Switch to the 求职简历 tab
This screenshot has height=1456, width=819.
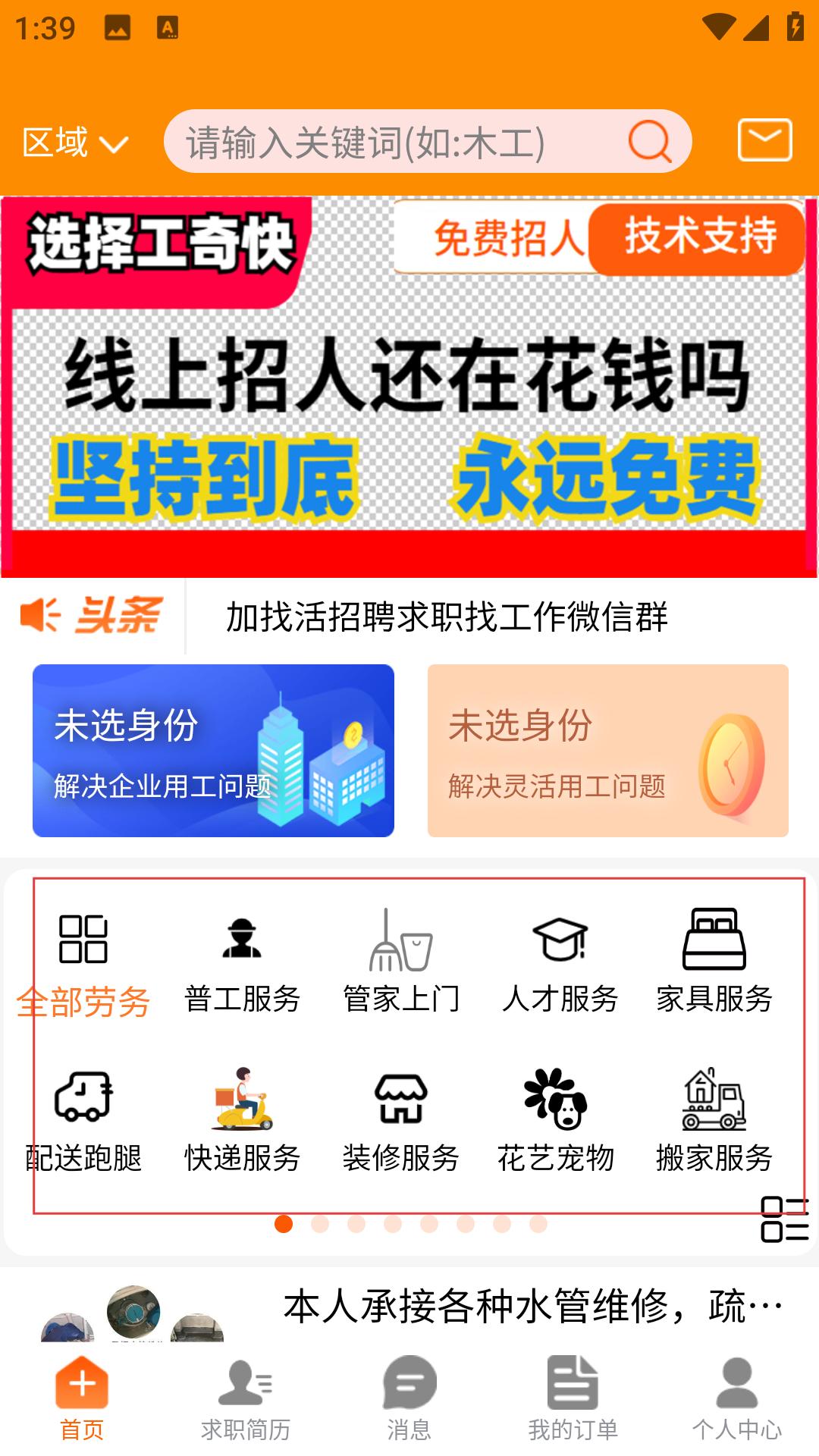(246, 1399)
